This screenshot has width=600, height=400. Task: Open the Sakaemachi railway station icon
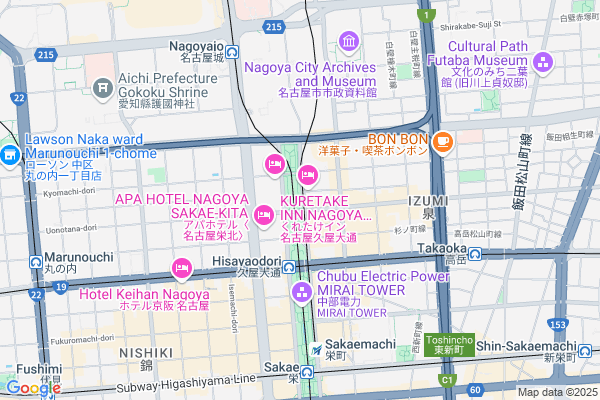316,351
